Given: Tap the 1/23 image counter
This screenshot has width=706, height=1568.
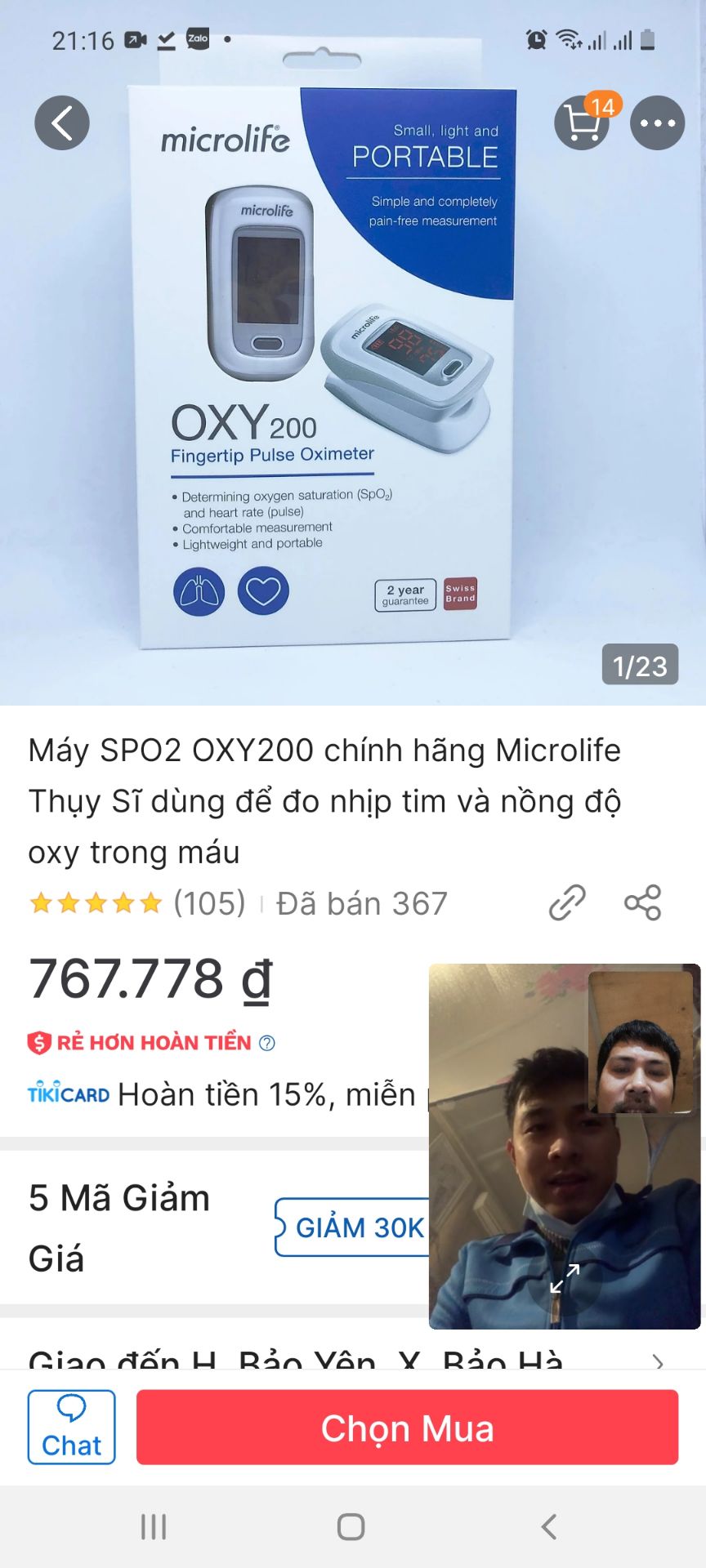Looking at the screenshot, I should (x=639, y=666).
